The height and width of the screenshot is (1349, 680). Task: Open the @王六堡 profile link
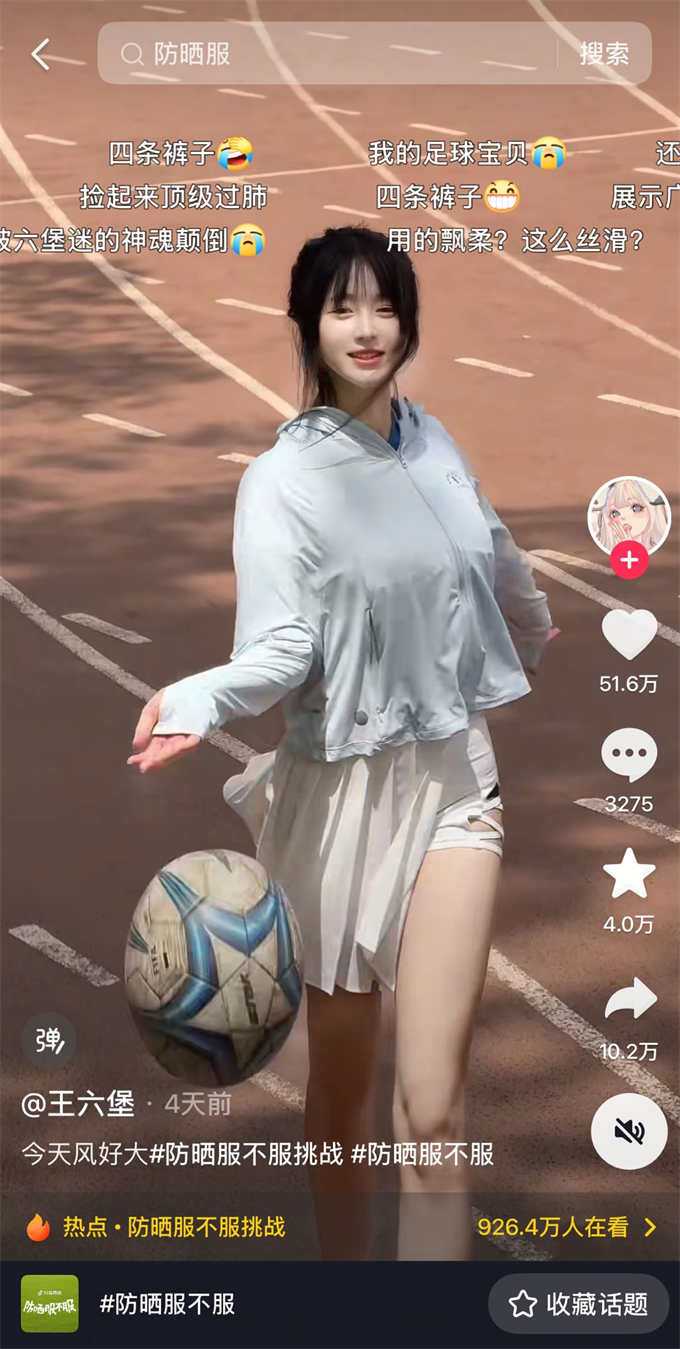coord(78,1104)
